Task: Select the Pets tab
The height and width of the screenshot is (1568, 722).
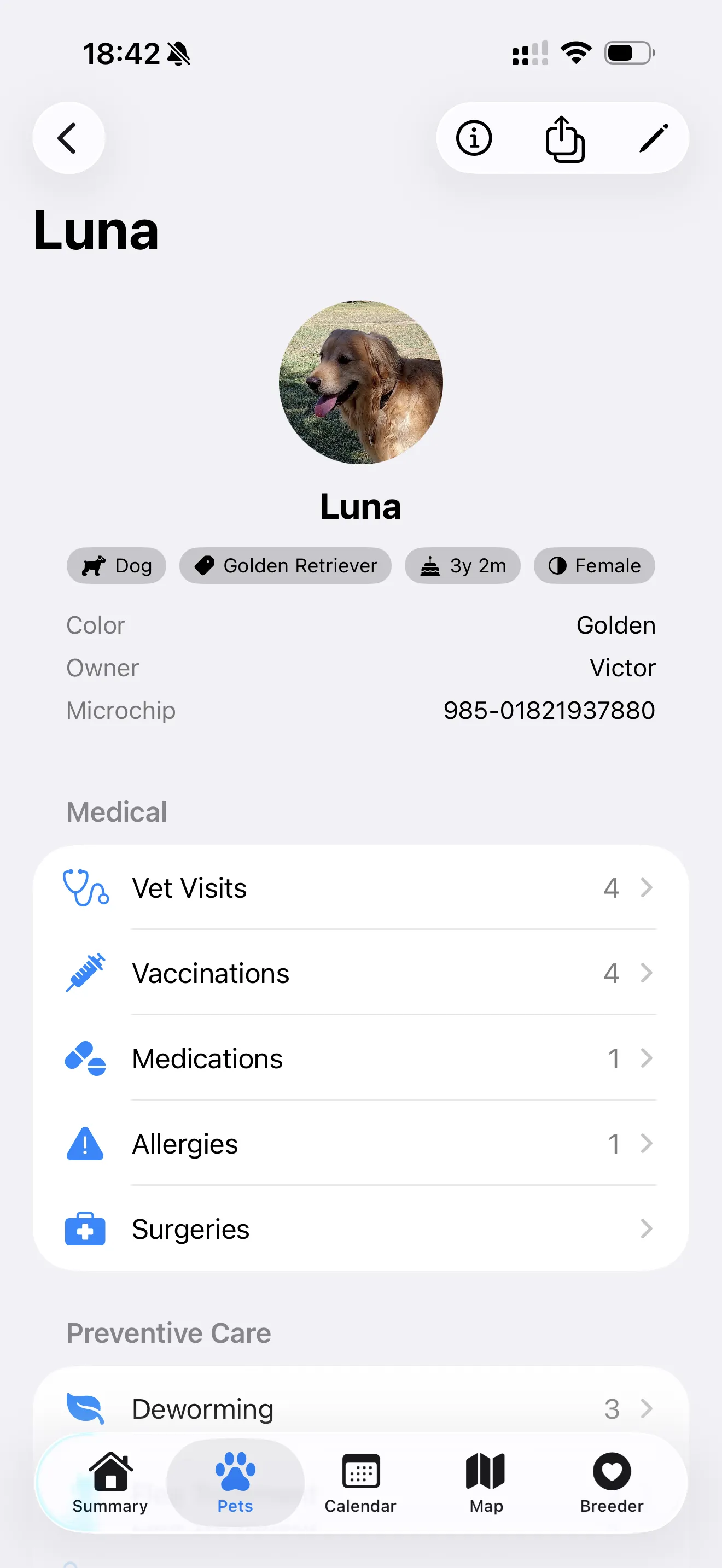Action: point(235,1483)
